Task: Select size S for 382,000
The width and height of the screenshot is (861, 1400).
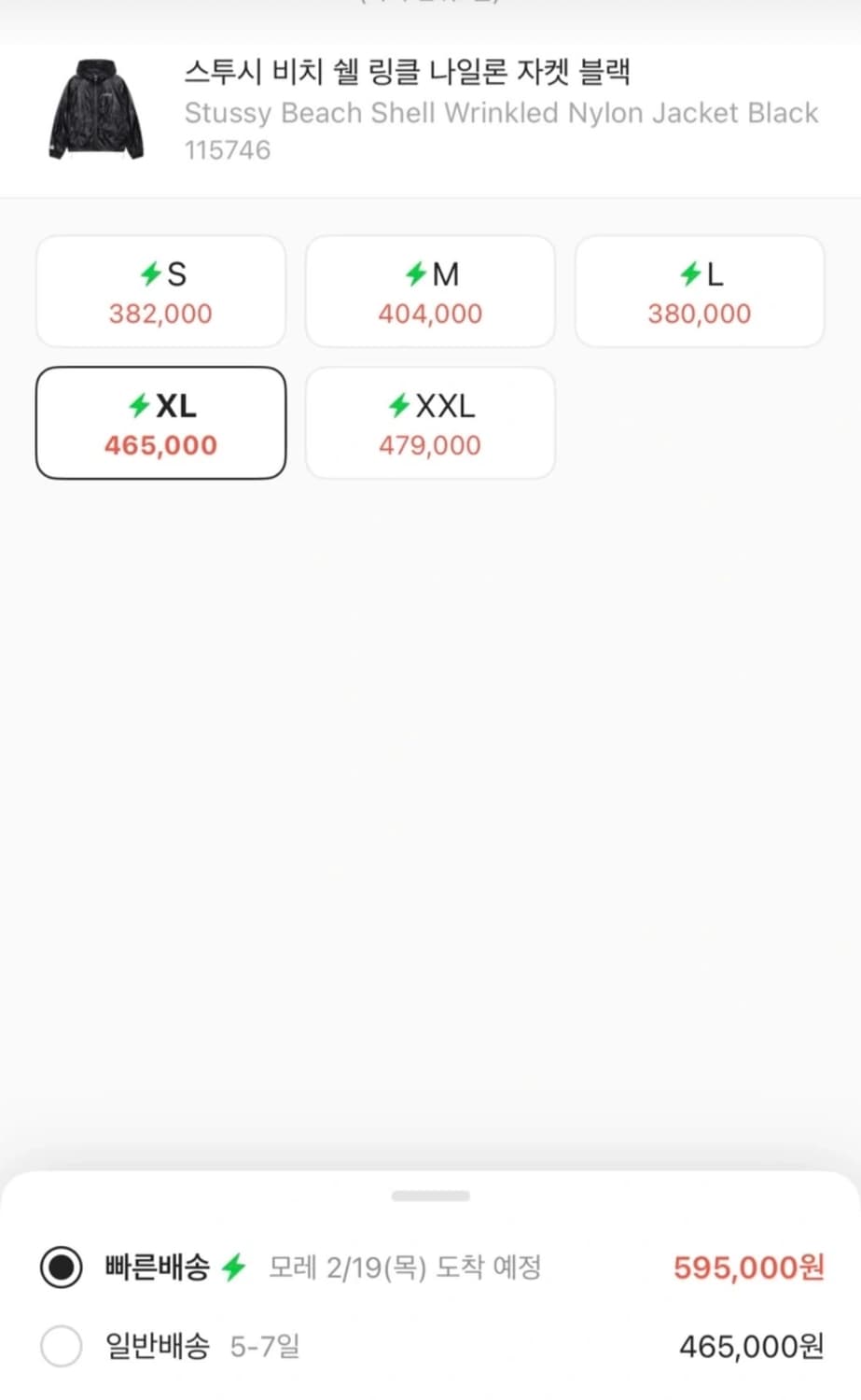Action: (160, 292)
